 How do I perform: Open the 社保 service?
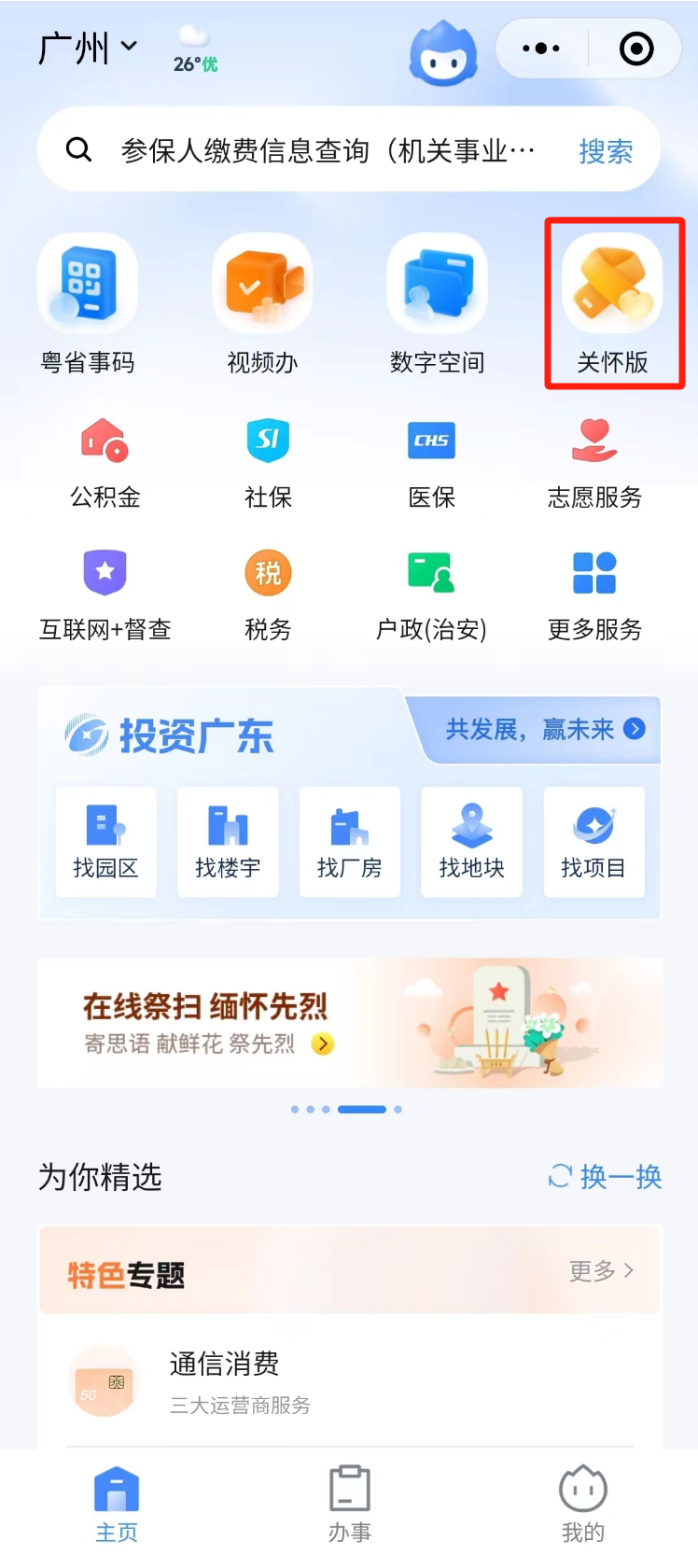[268, 463]
